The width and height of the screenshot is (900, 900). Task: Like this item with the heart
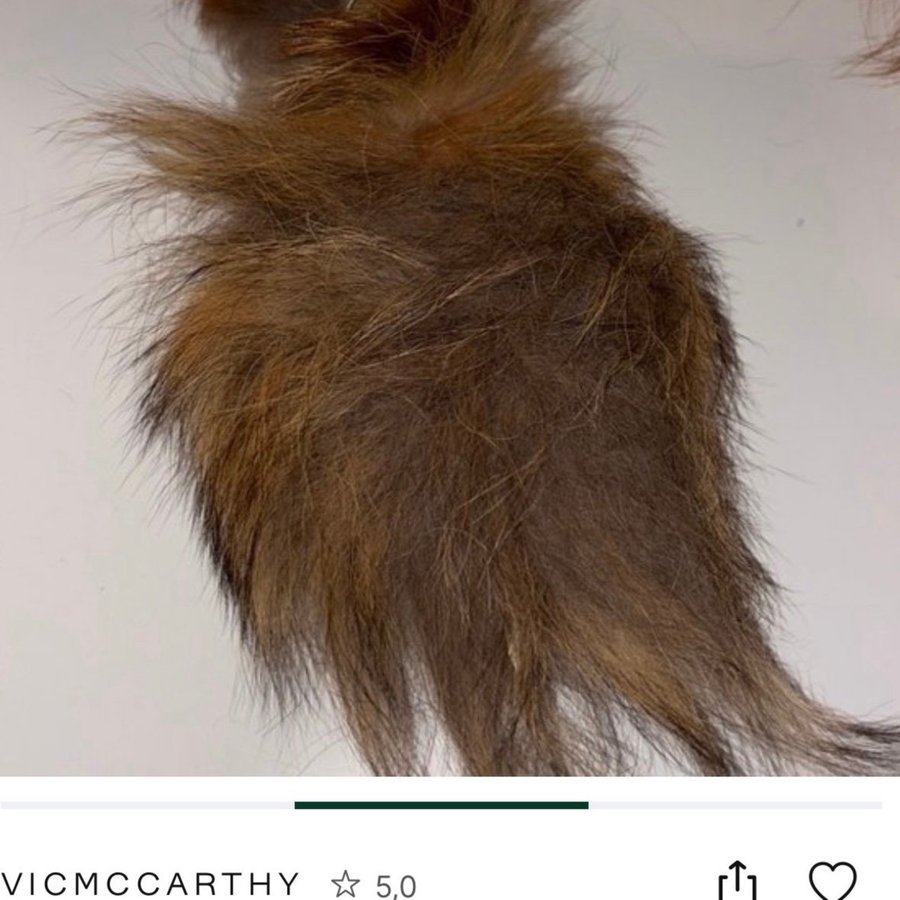coord(832,881)
